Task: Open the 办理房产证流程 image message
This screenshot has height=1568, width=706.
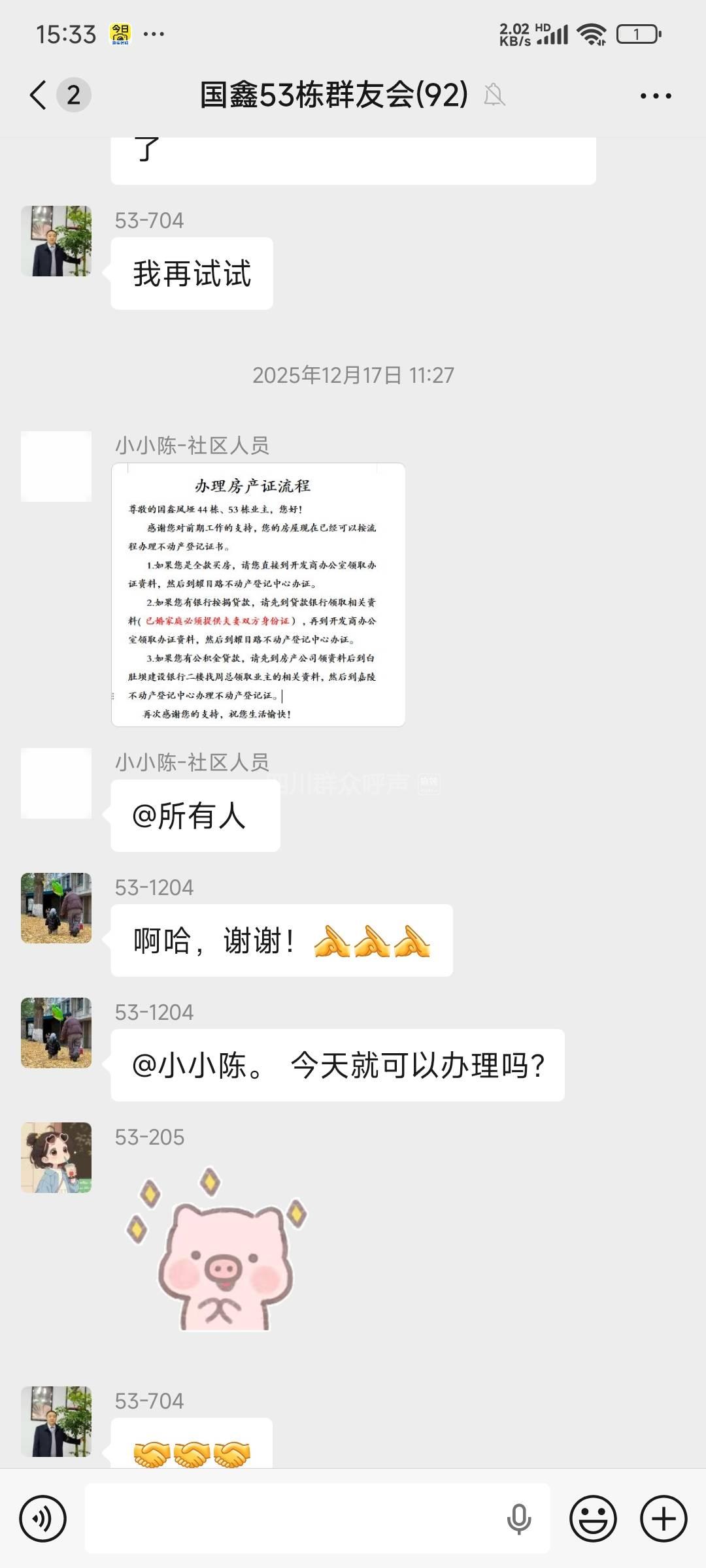Action: 258,595
